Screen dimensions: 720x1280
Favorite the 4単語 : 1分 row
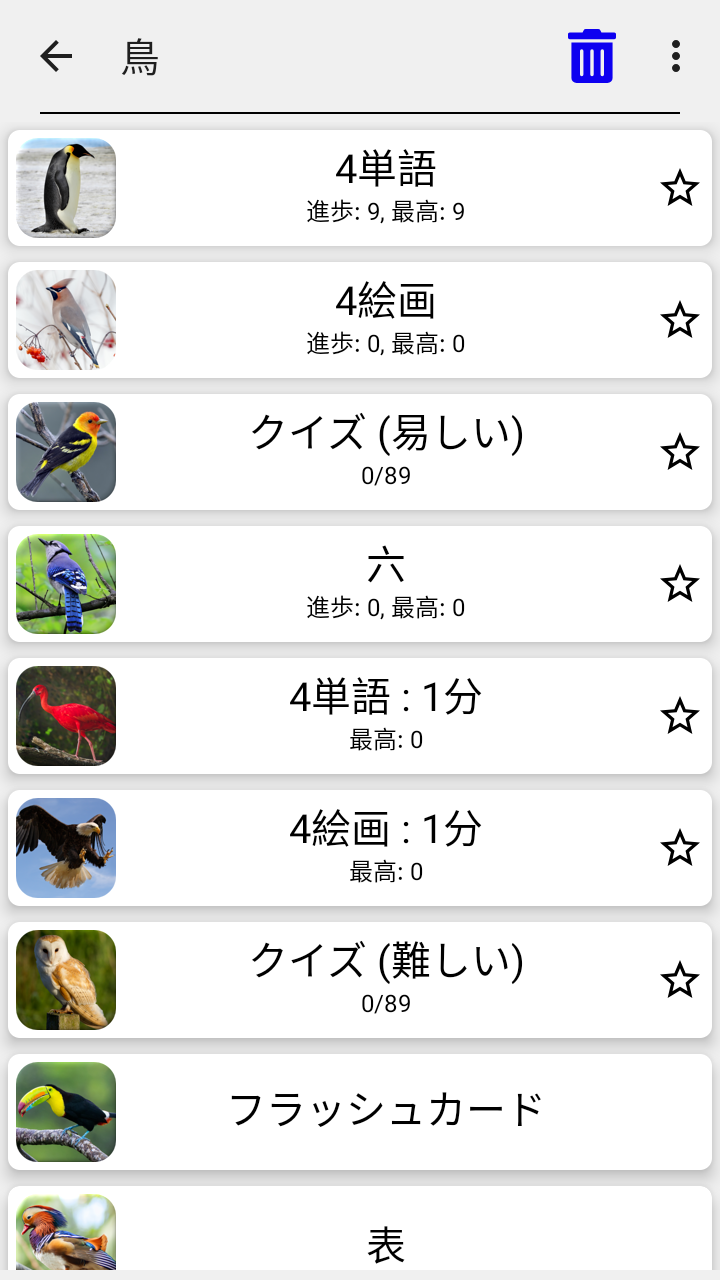click(680, 716)
